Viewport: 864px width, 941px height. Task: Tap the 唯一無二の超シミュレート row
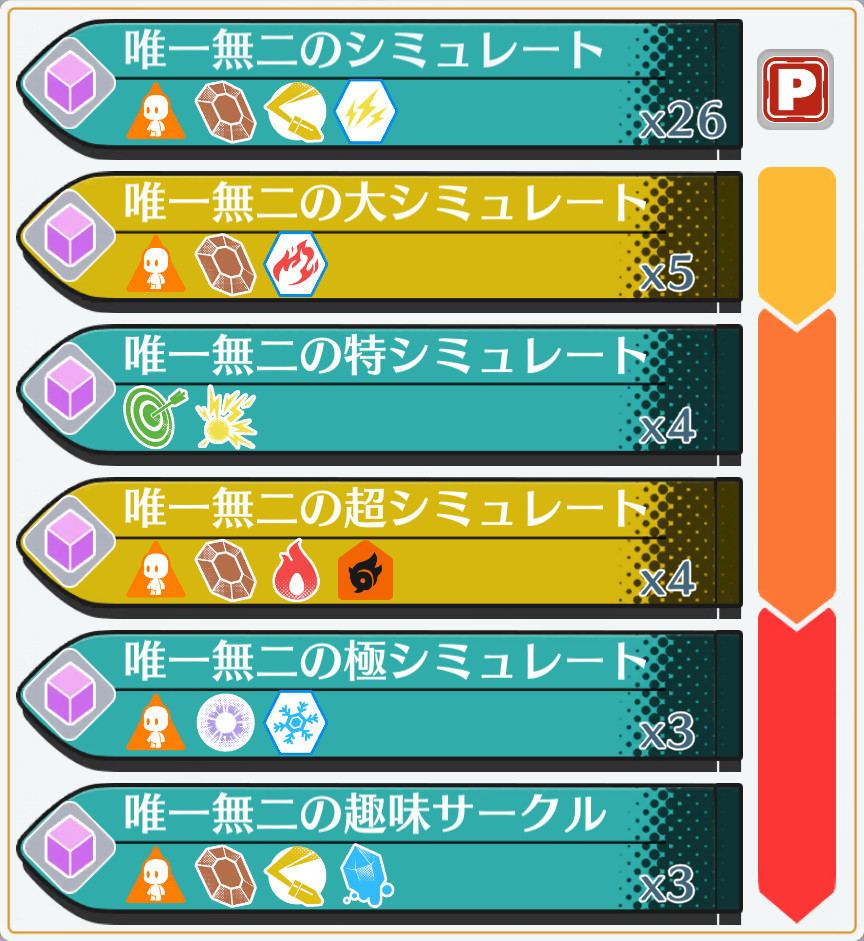(x=380, y=547)
